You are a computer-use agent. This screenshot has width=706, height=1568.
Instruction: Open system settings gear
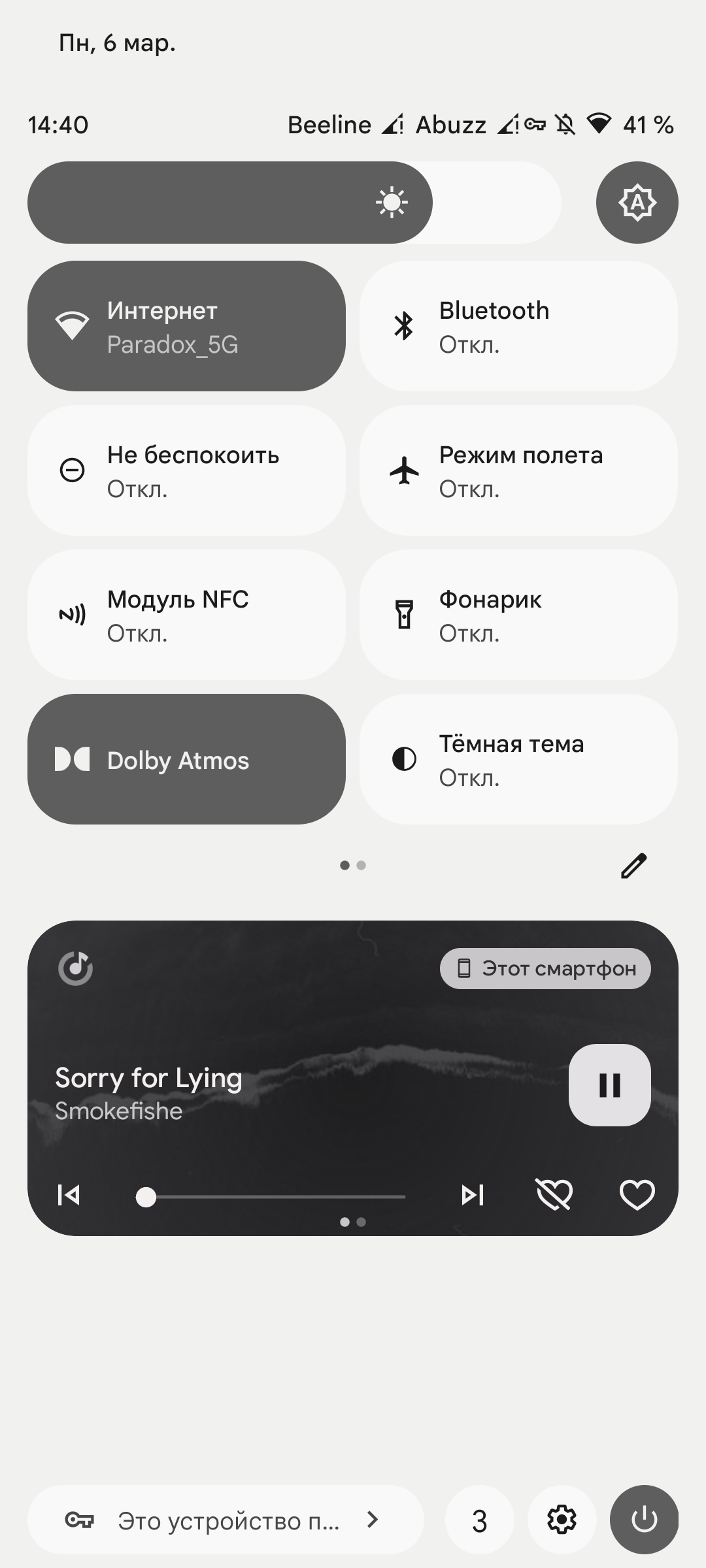point(562,1520)
